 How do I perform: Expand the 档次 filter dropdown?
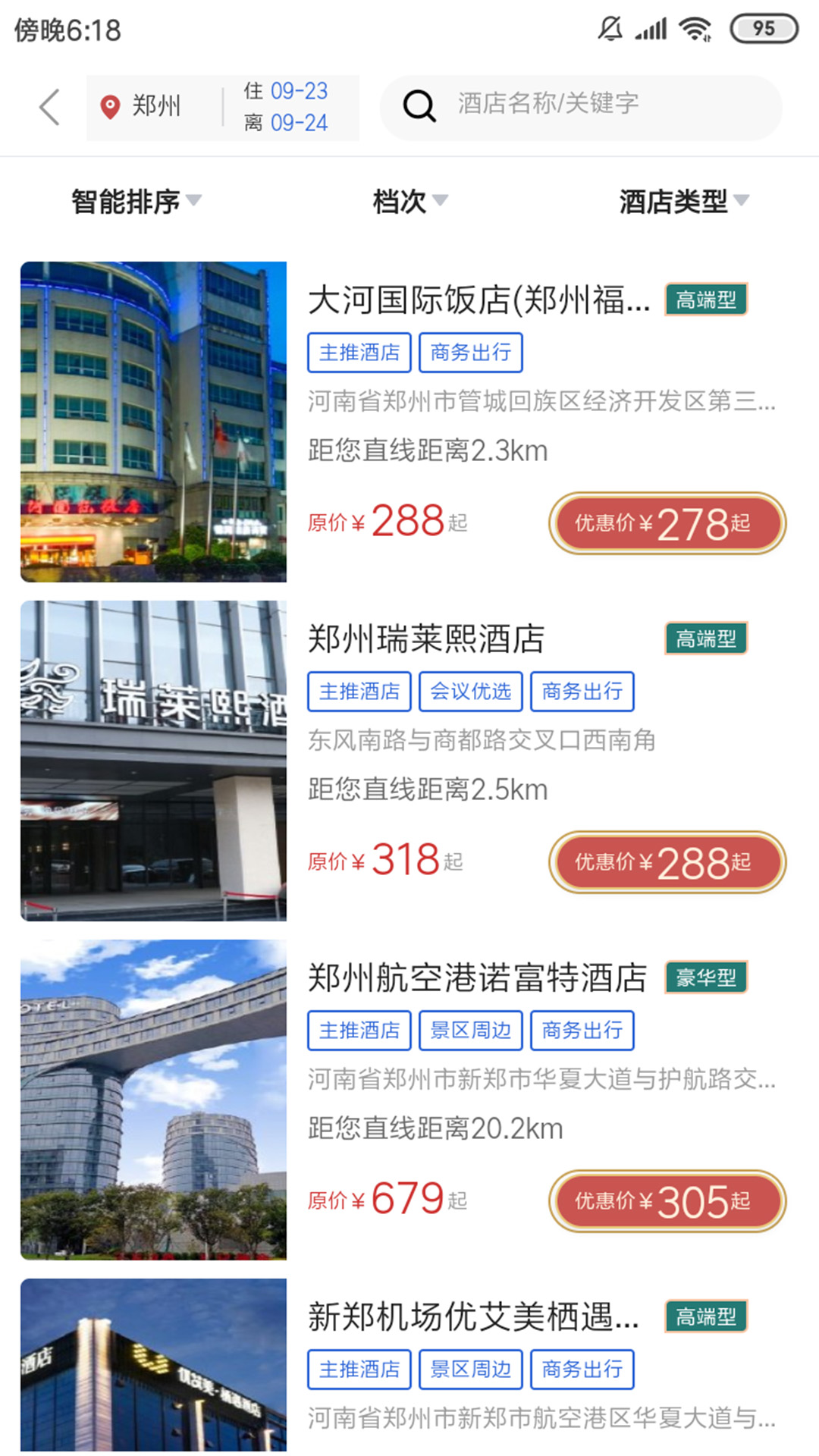tap(407, 201)
